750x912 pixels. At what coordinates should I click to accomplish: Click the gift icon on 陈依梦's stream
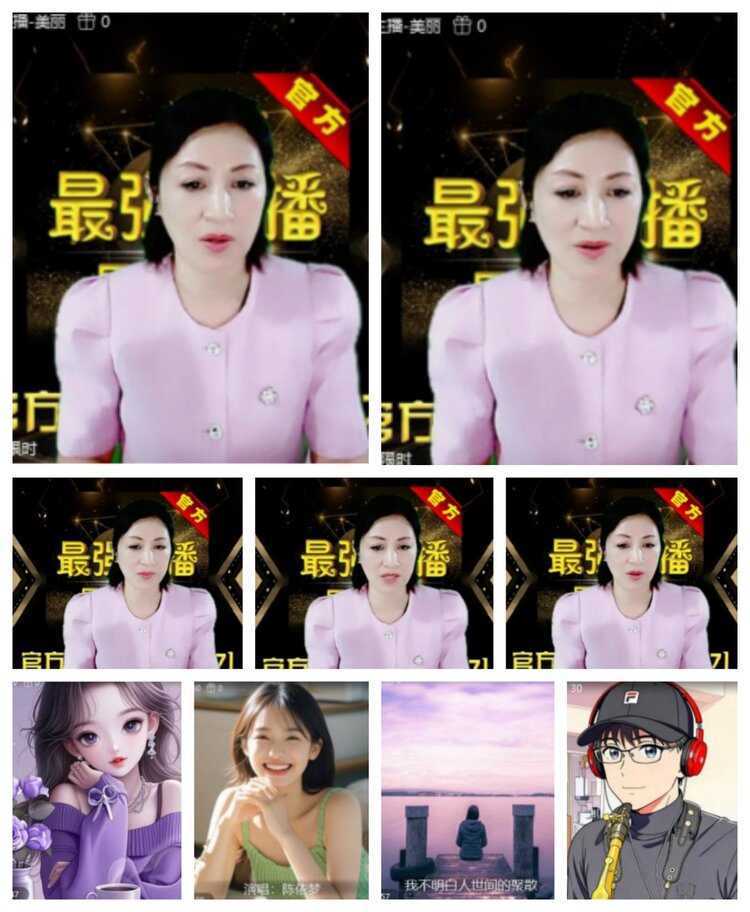click(x=210, y=688)
